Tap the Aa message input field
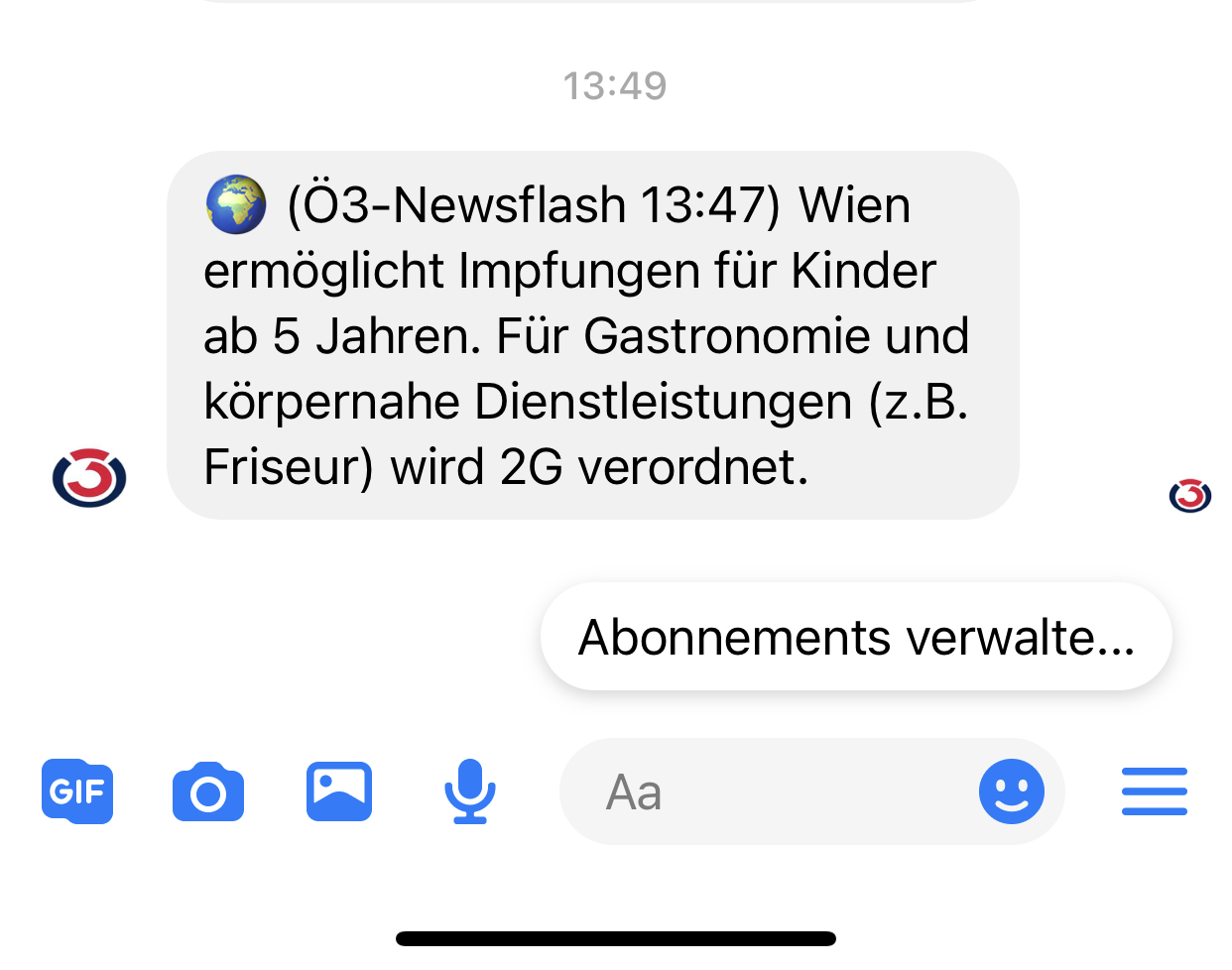The width and height of the screenshot is (1232, 970). pos(764,792)
